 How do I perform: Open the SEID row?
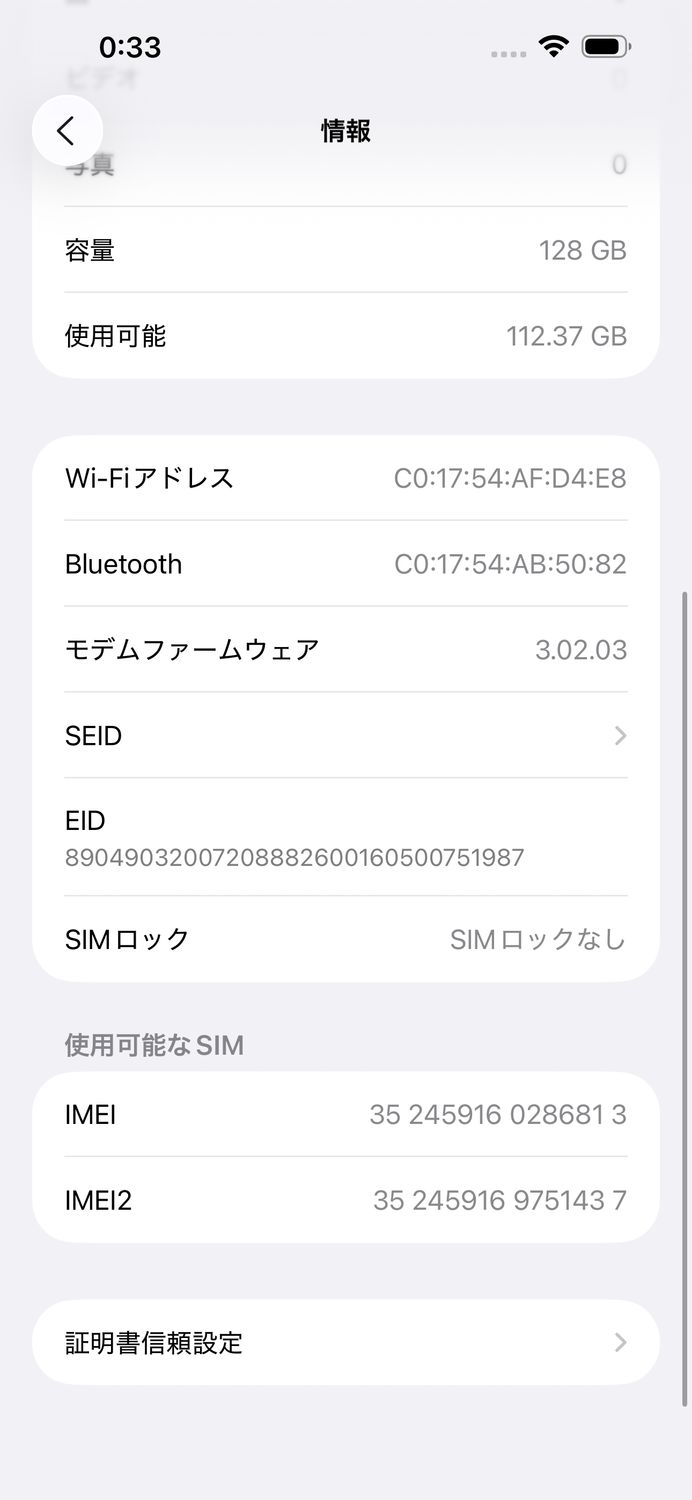coord(345,736)
